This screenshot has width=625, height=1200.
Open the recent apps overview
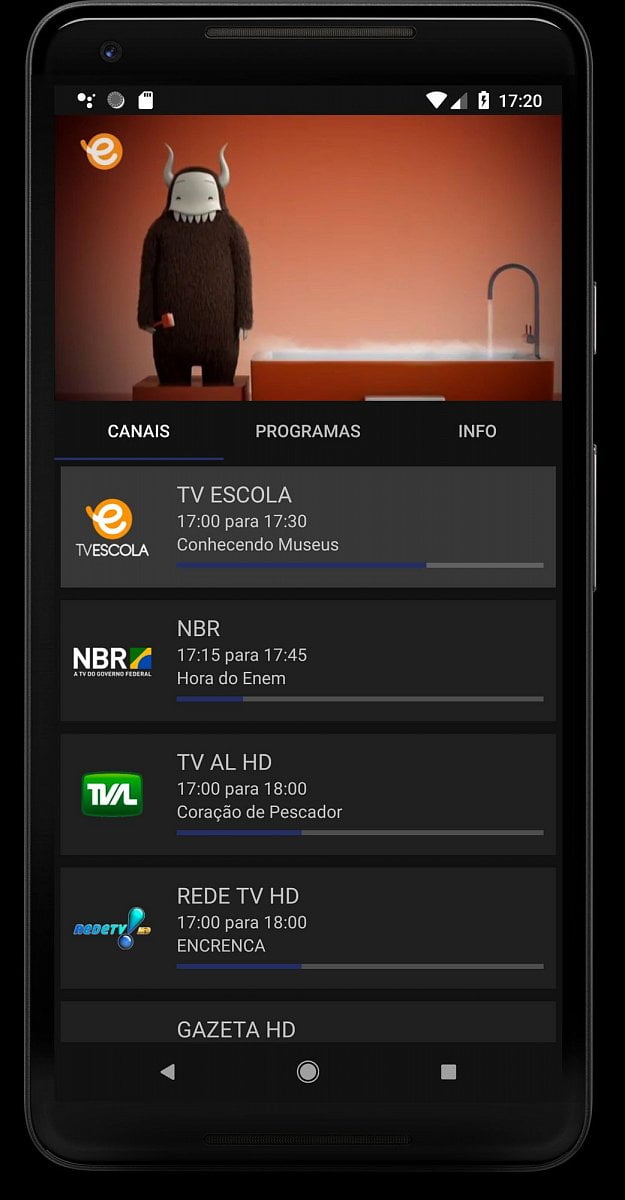pos(448,1072)
